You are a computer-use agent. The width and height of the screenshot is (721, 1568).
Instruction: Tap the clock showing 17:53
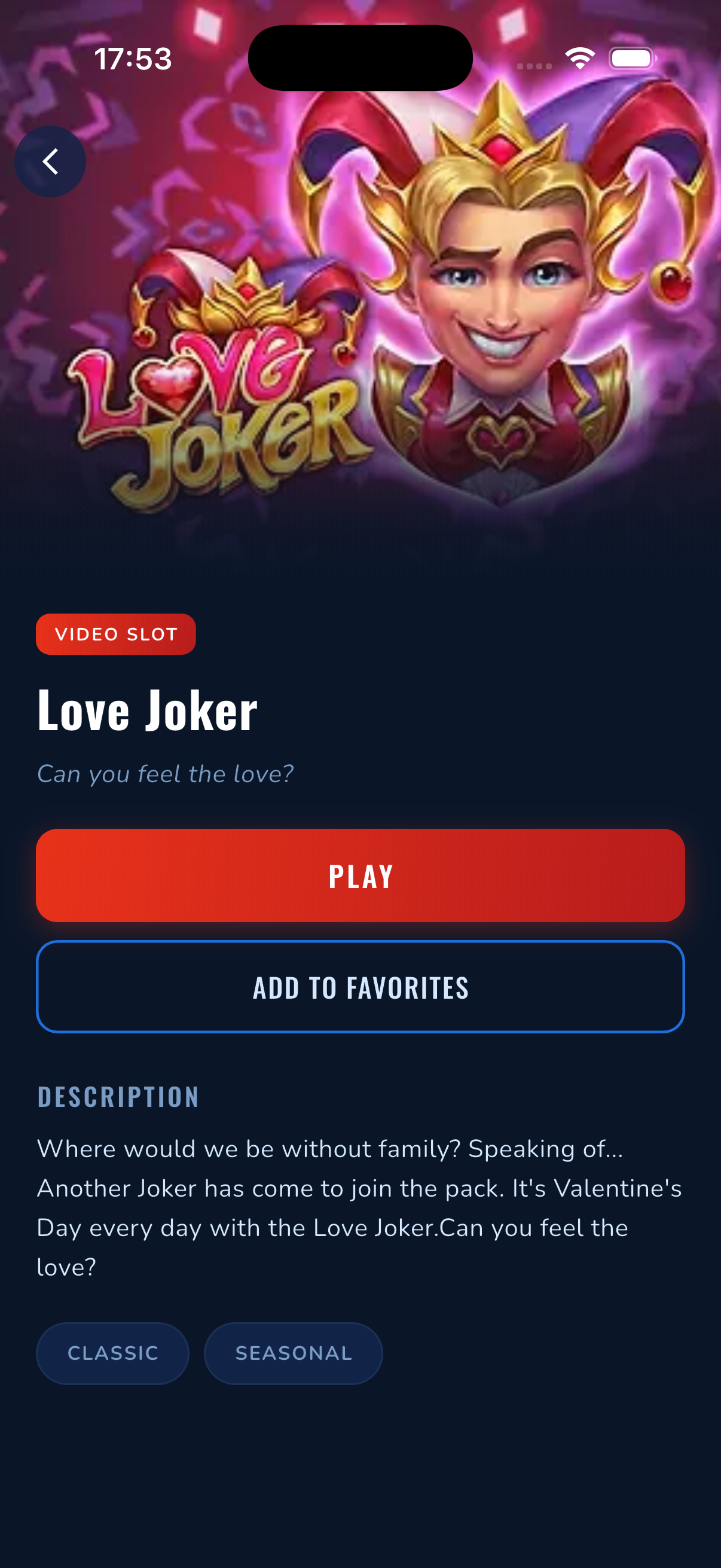(133, 58)
